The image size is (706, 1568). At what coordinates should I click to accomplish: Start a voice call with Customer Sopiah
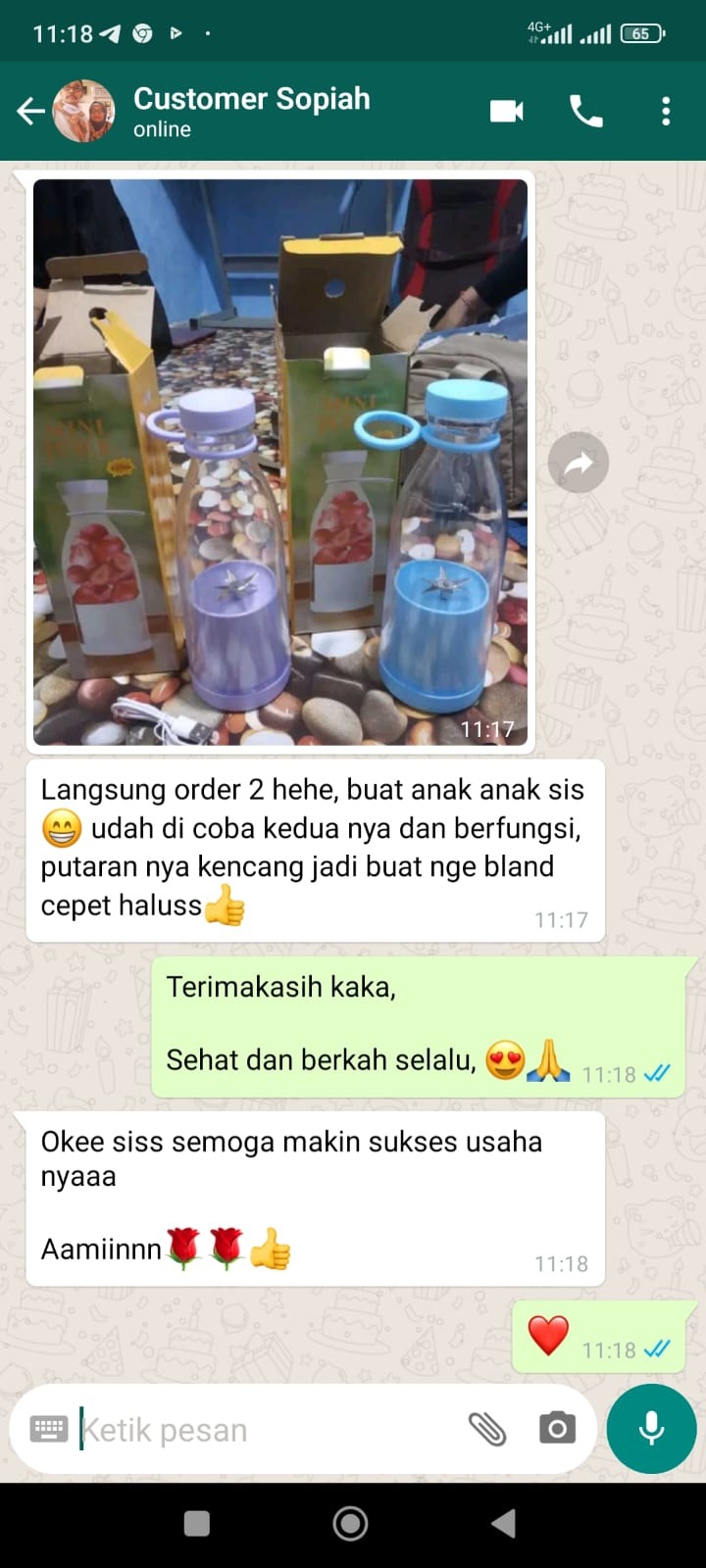point(586,112)
